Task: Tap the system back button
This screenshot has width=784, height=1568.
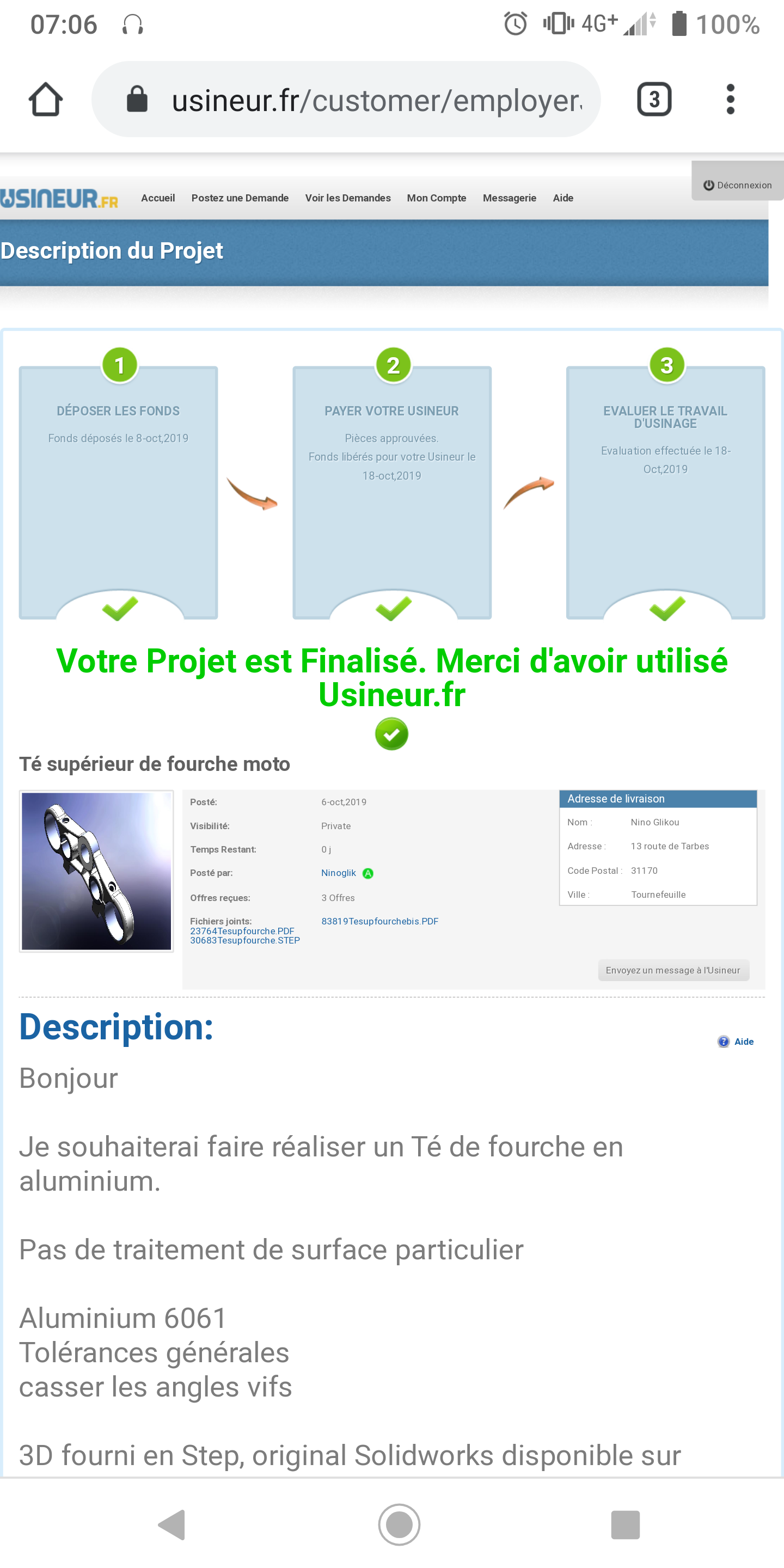Action: click(x=171, y=1525)
